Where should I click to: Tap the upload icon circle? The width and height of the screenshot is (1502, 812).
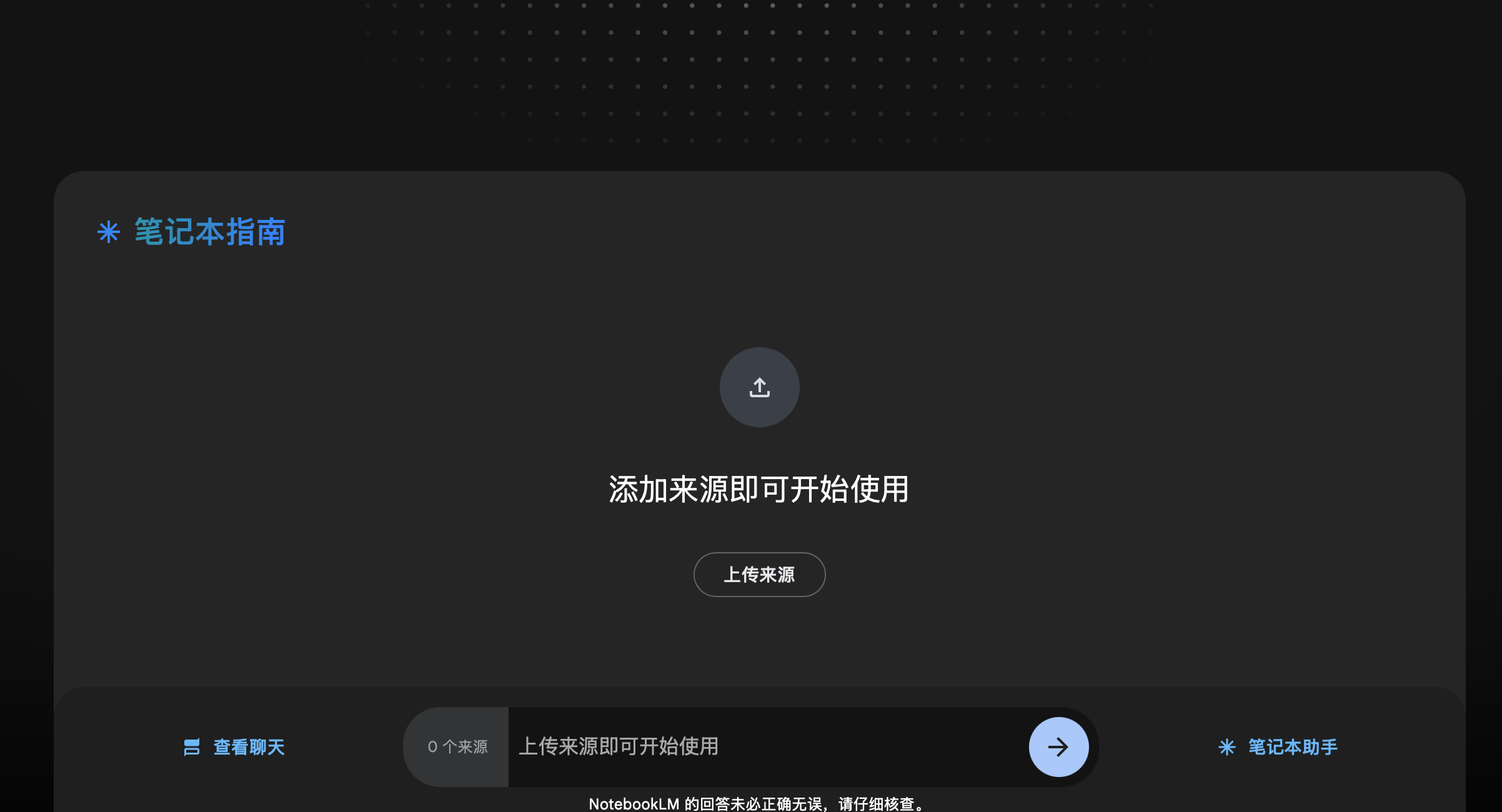pyautogui.click(x=759, y=387)
